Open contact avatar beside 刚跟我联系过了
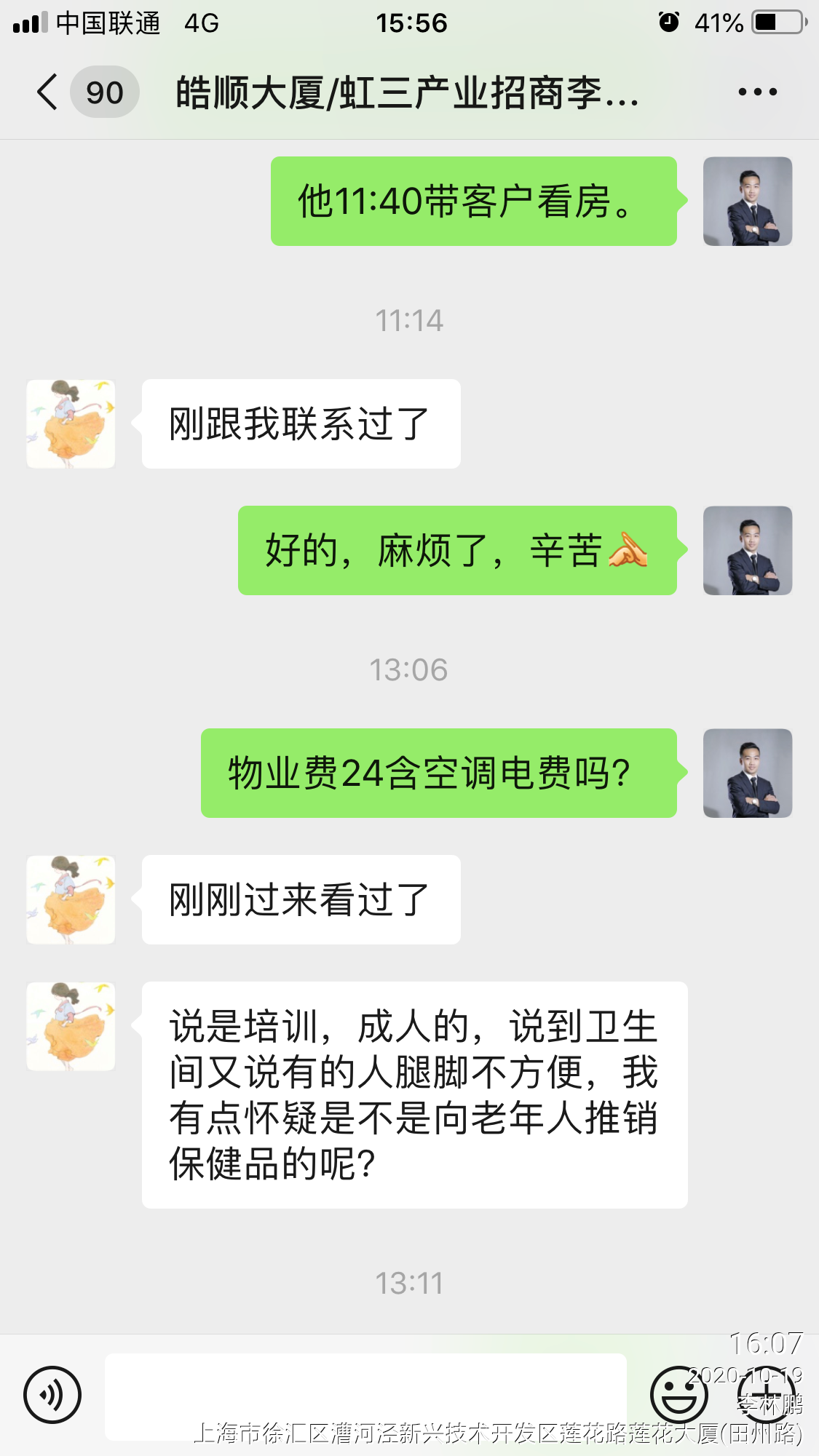819x1456 pixels. click(x=71, y=423)
